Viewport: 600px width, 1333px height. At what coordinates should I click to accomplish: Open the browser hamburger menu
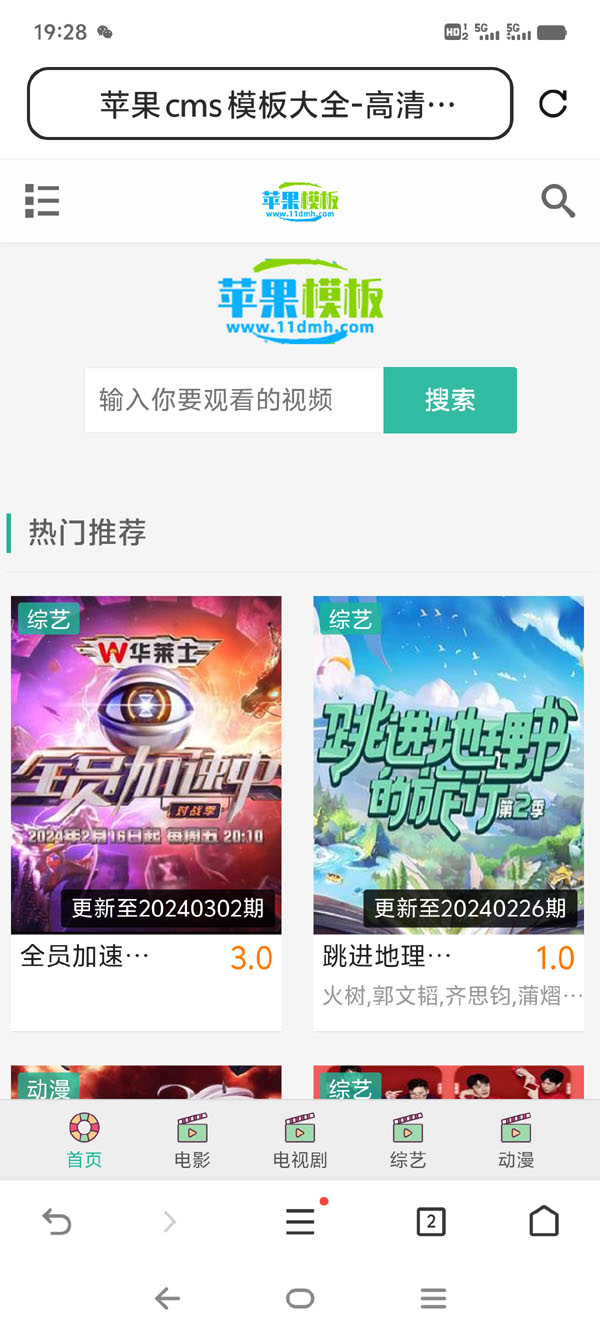tap(300, 1221)
